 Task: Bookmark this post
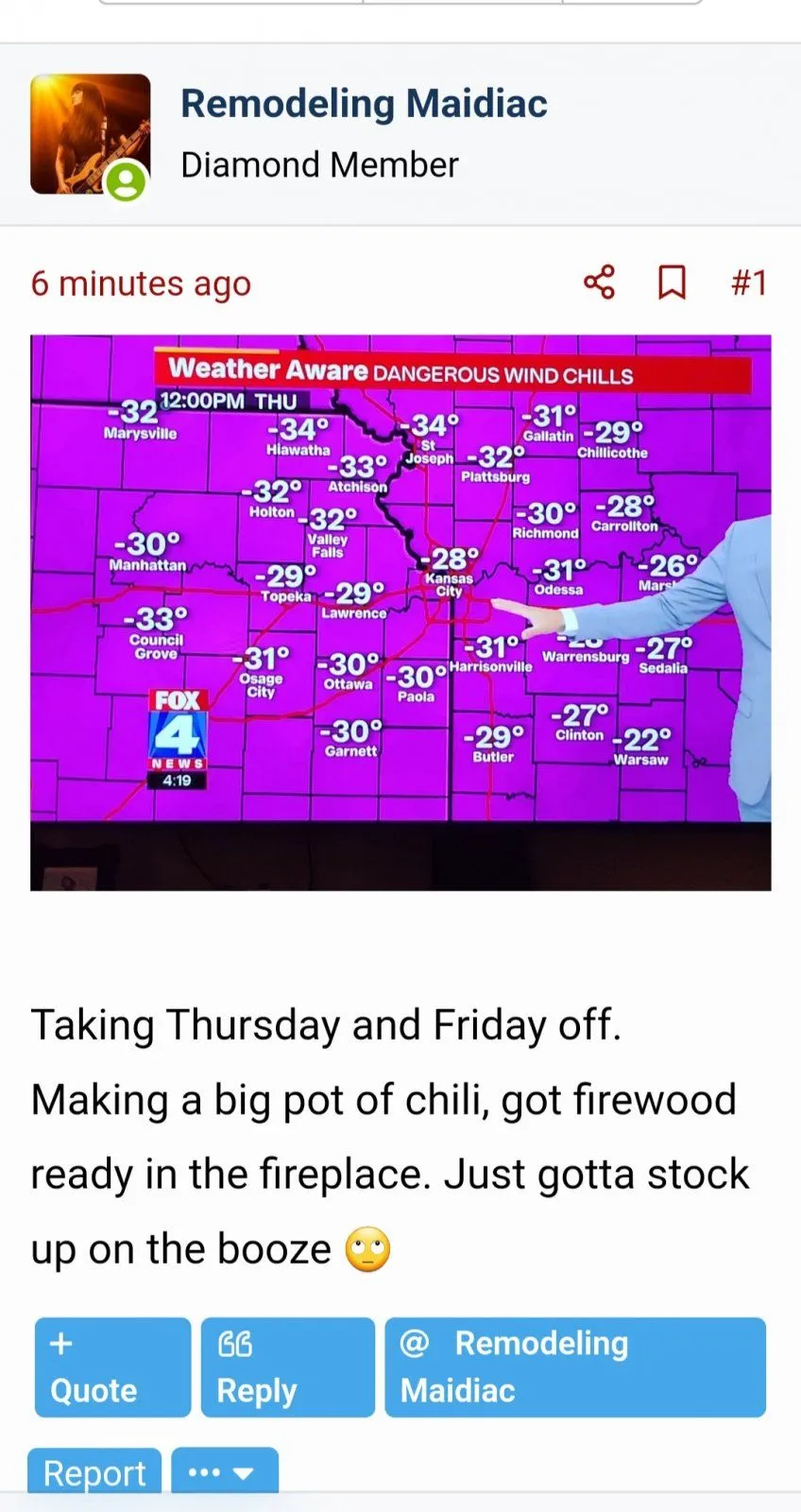coord(672,283)
